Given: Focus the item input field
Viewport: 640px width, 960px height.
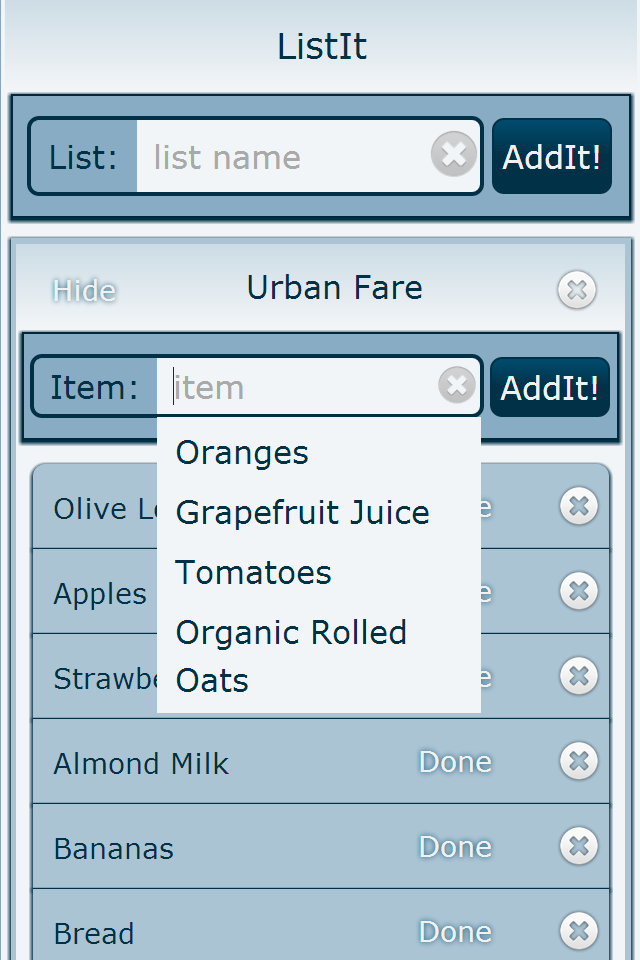Looking at the screenshot, I should (300, 387).
